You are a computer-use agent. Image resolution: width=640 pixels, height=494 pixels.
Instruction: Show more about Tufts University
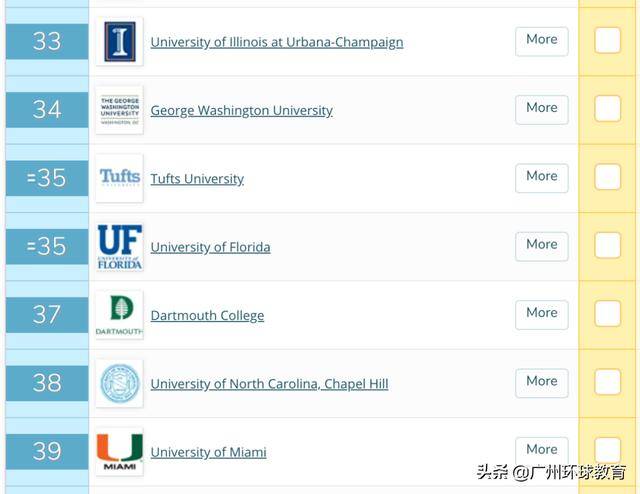click(x=541, y=177)
